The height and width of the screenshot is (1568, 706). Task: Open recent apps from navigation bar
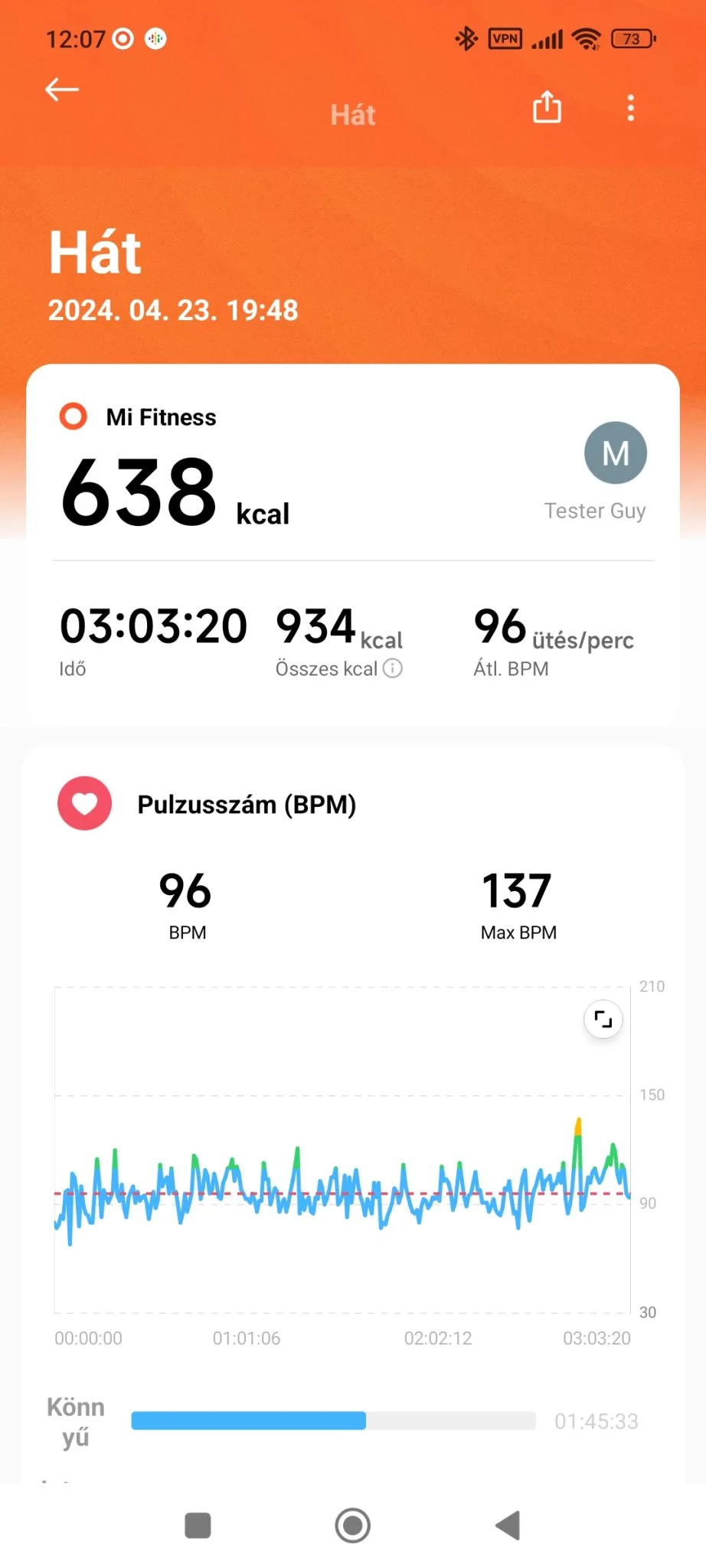[198, 1525]
